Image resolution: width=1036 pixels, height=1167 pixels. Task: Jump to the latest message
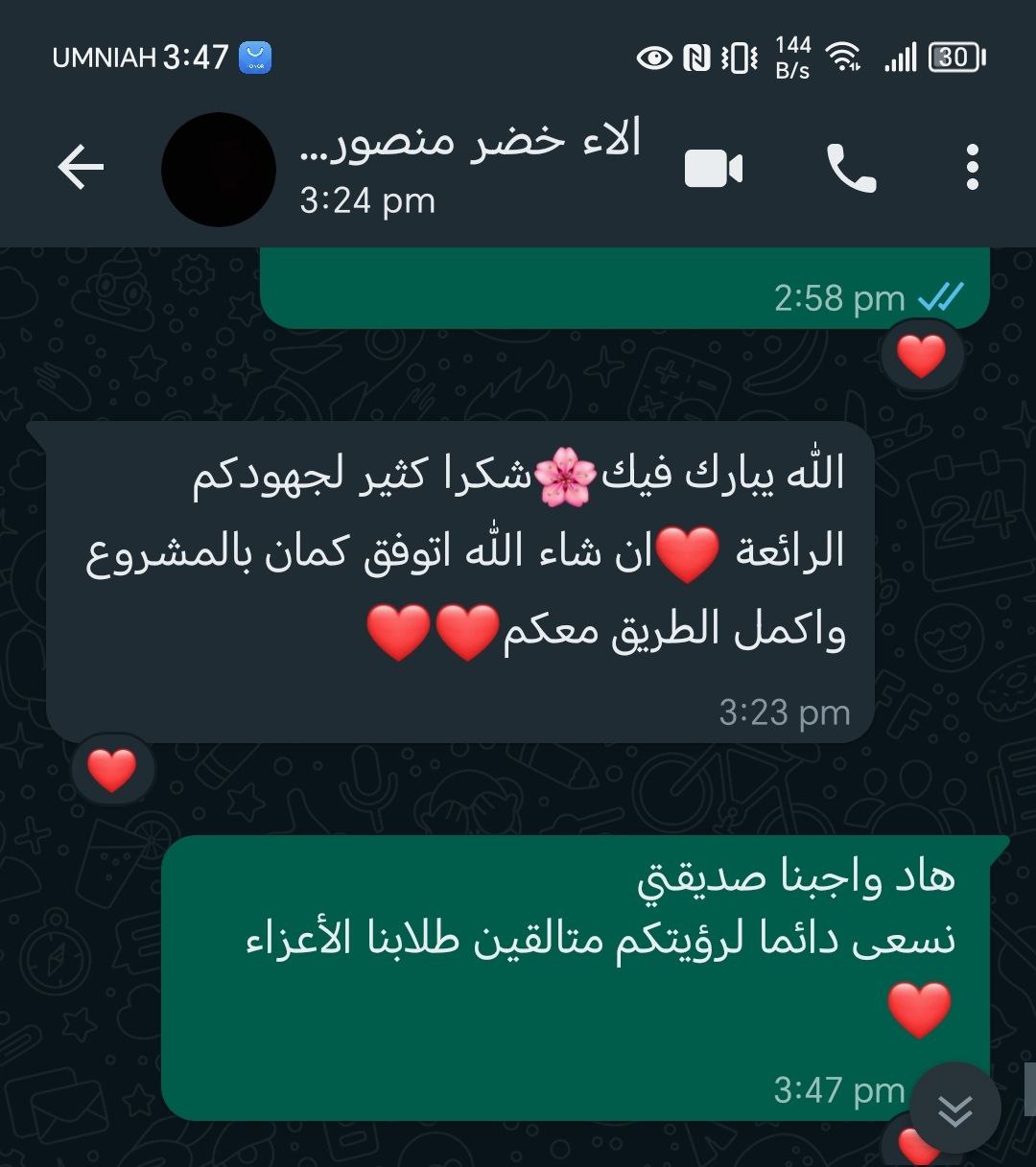pos(954,1110)
